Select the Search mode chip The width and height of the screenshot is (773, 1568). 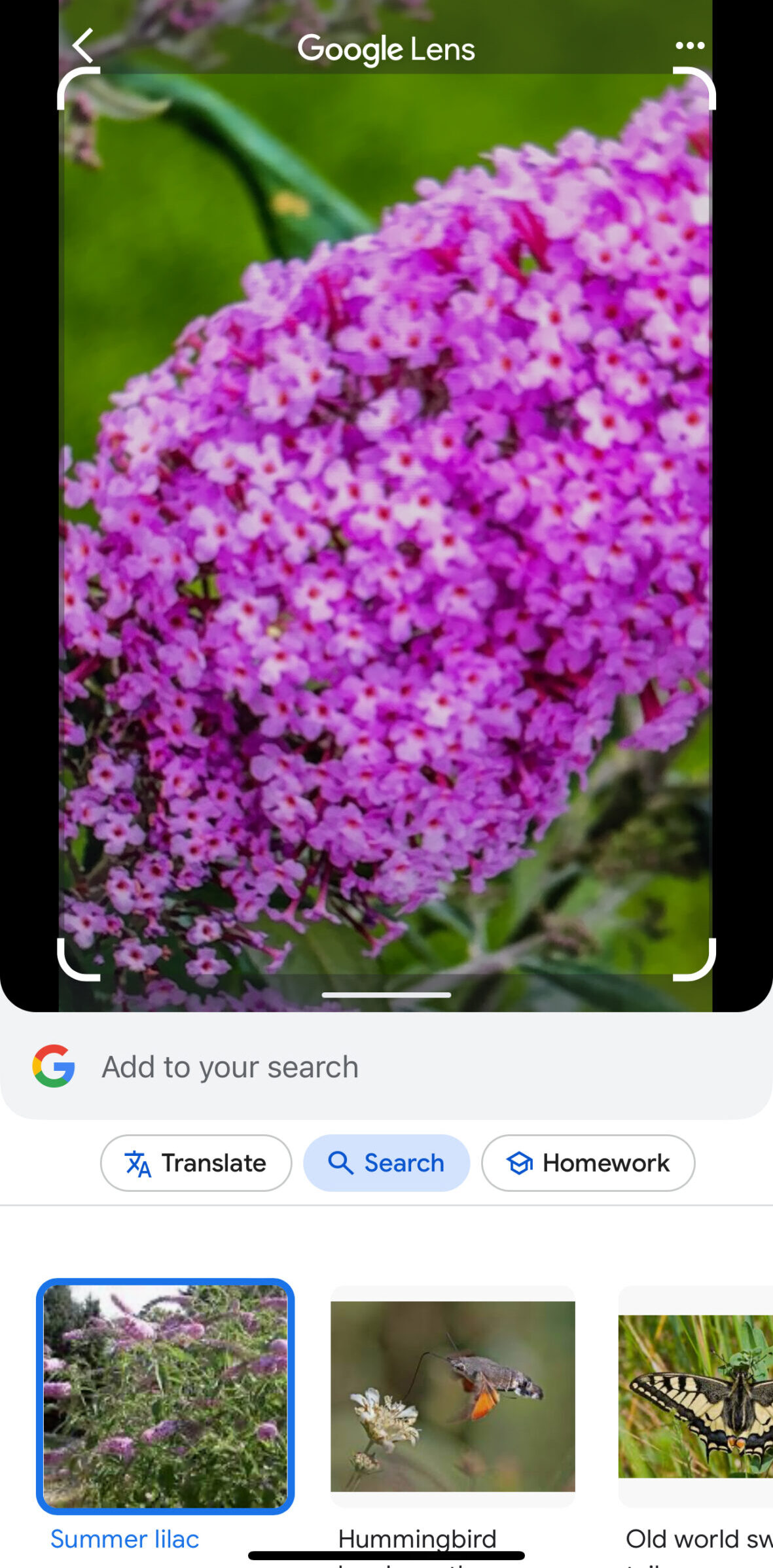(x=386, y=1163)
